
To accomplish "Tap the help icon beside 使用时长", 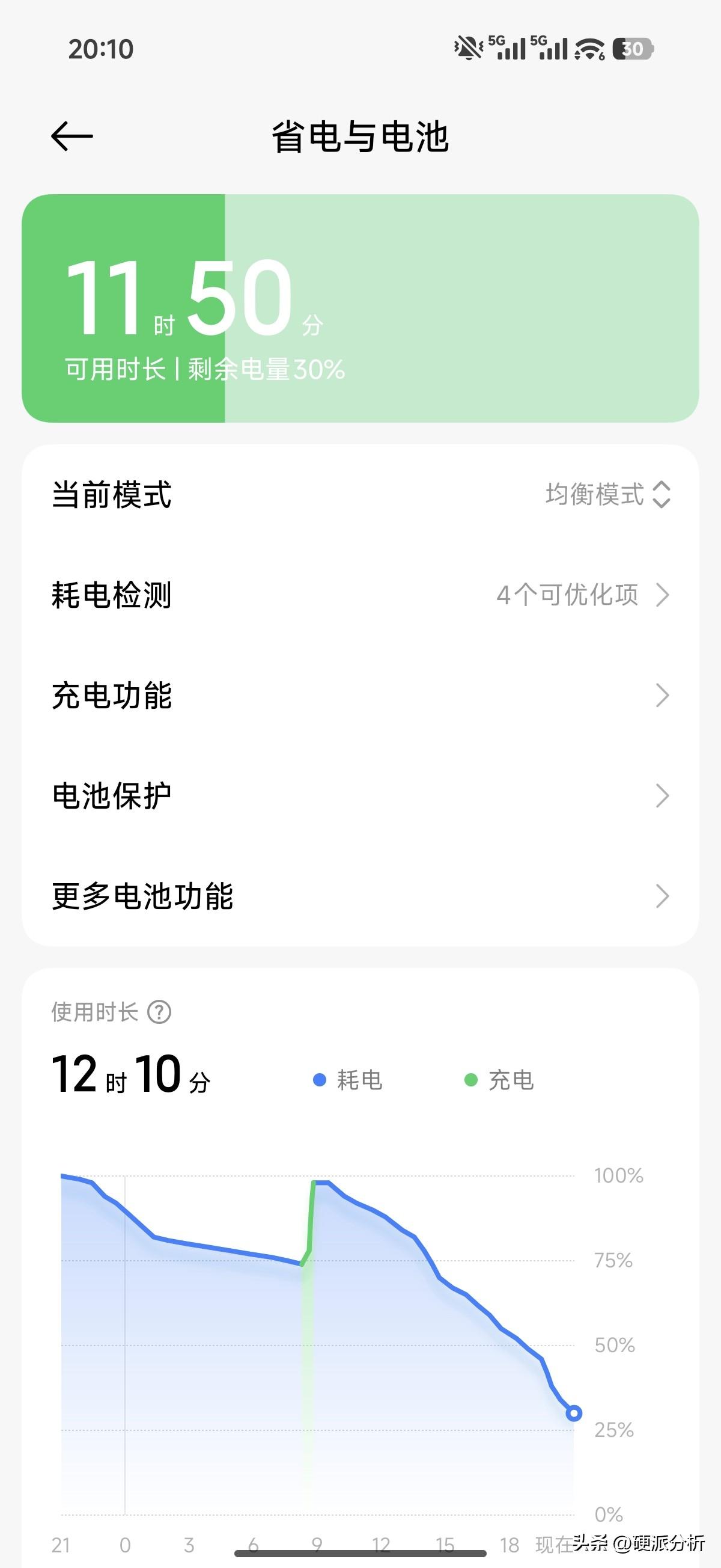I will point(159,1012).
